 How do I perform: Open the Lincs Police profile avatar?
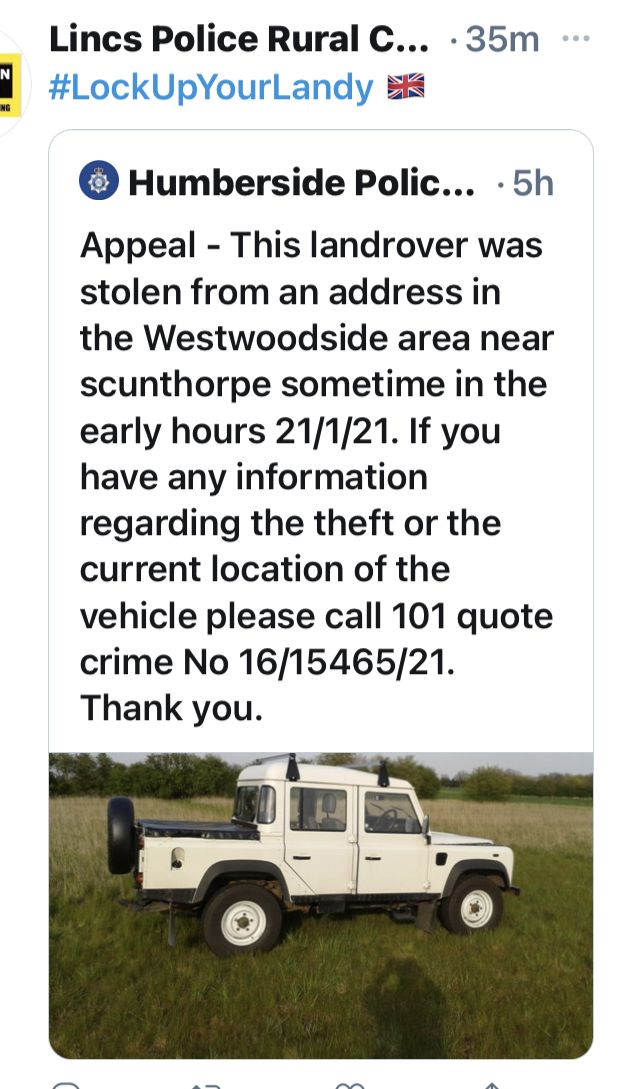(x=9, y=80)
